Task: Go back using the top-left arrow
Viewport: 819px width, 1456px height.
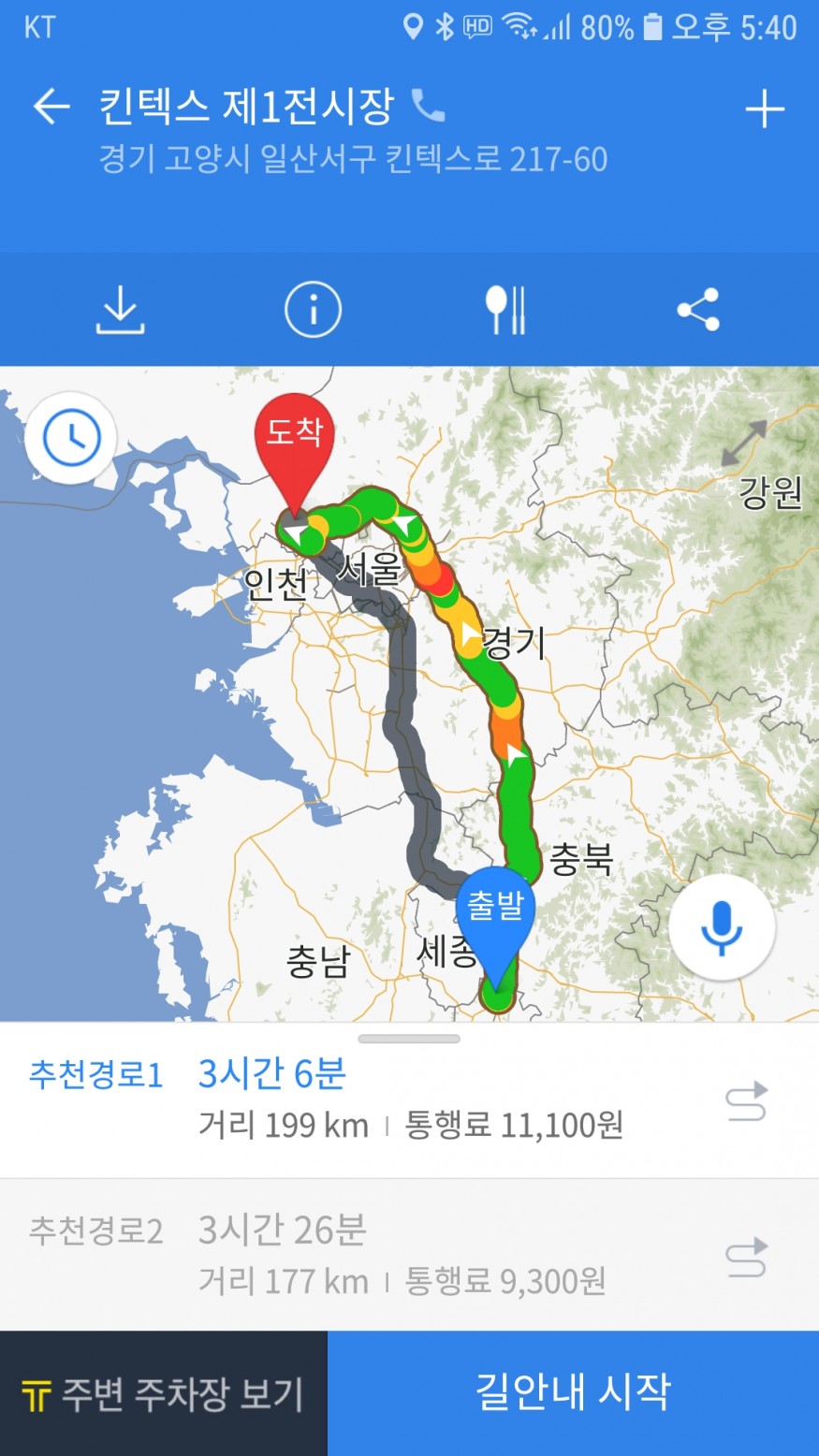Action: [51, 108]
